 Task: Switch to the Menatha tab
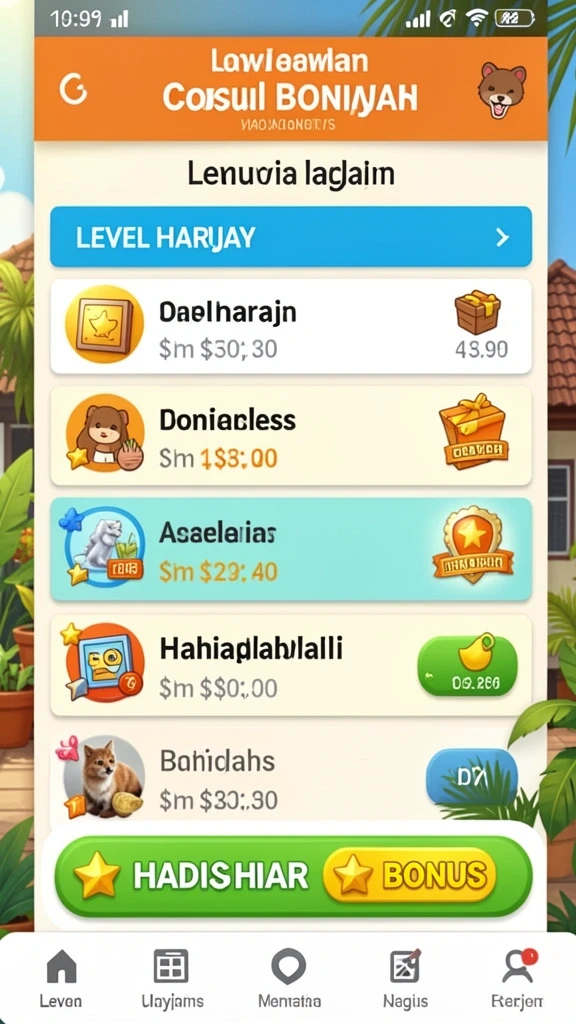click(289, 978)
